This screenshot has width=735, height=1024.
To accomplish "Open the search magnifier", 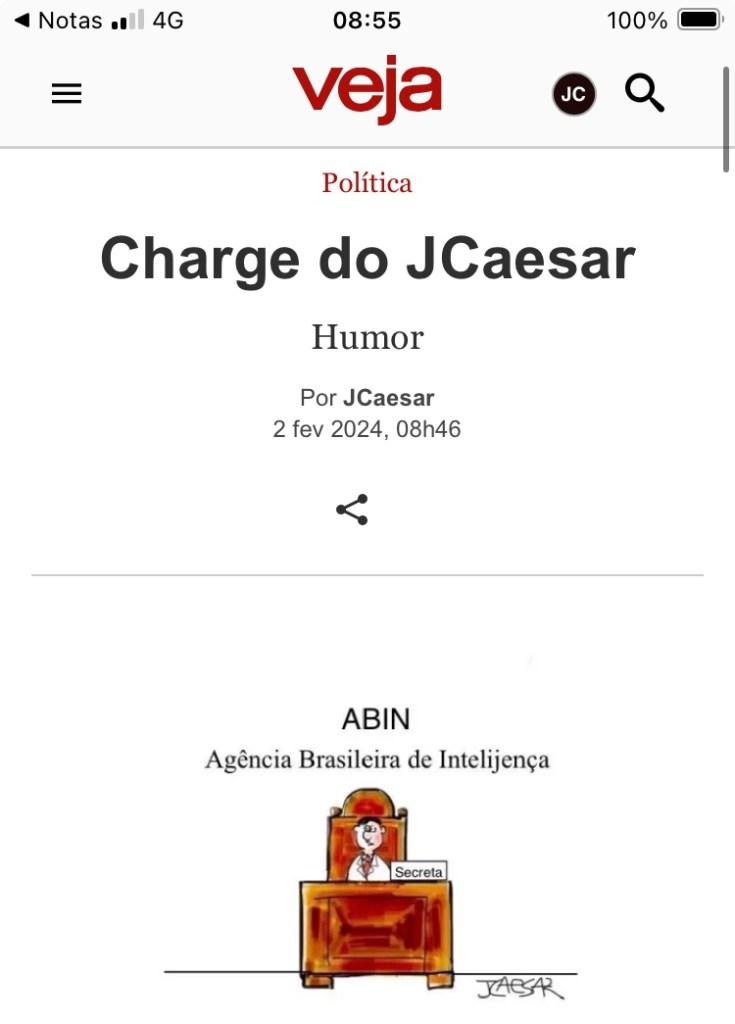I will [x=644, y=93].
